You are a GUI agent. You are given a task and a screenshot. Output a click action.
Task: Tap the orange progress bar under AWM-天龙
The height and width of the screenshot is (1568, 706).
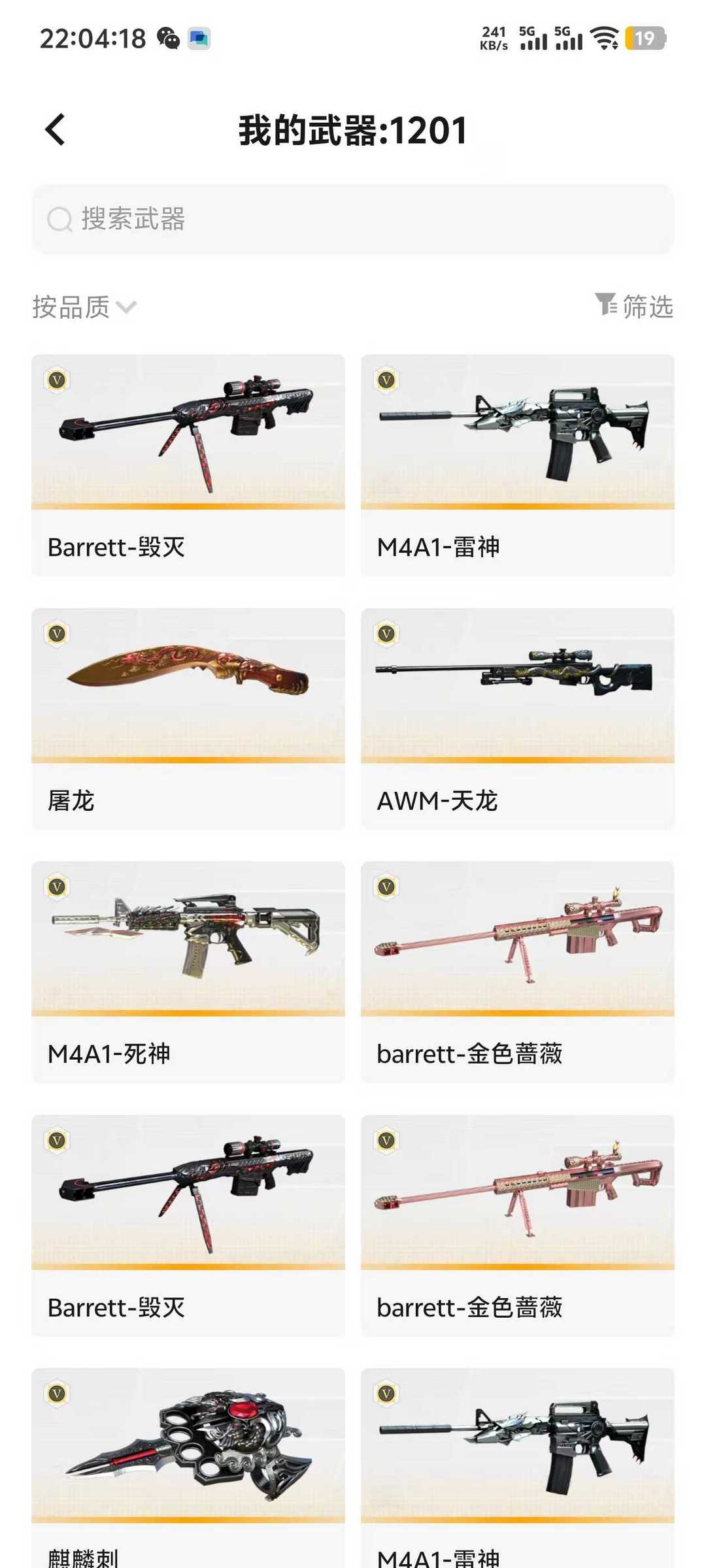tap(518, 760)
